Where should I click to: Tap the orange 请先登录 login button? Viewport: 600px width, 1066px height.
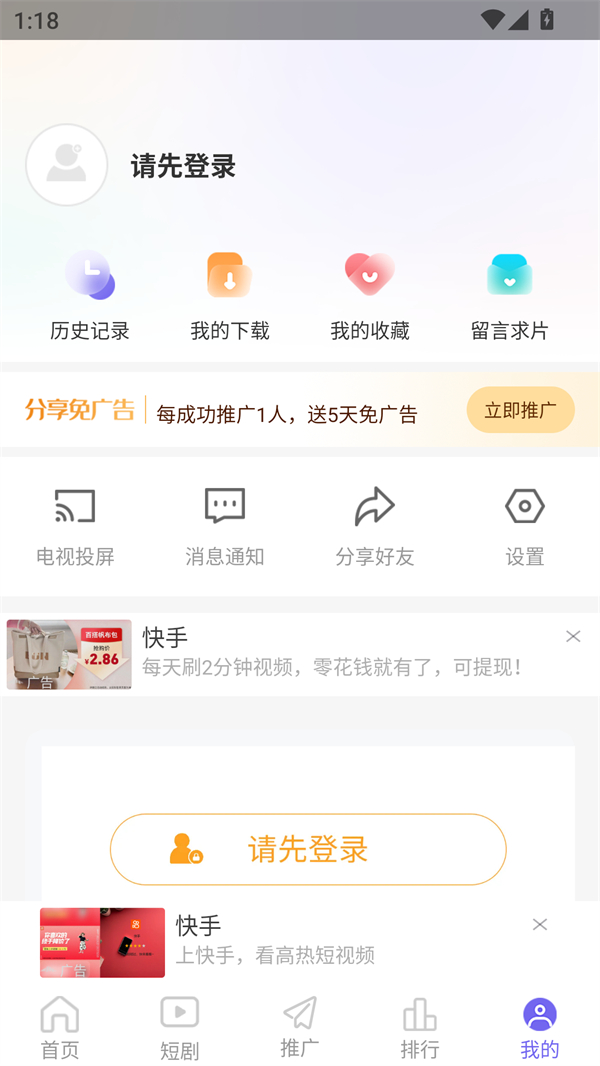pos(308,849)
